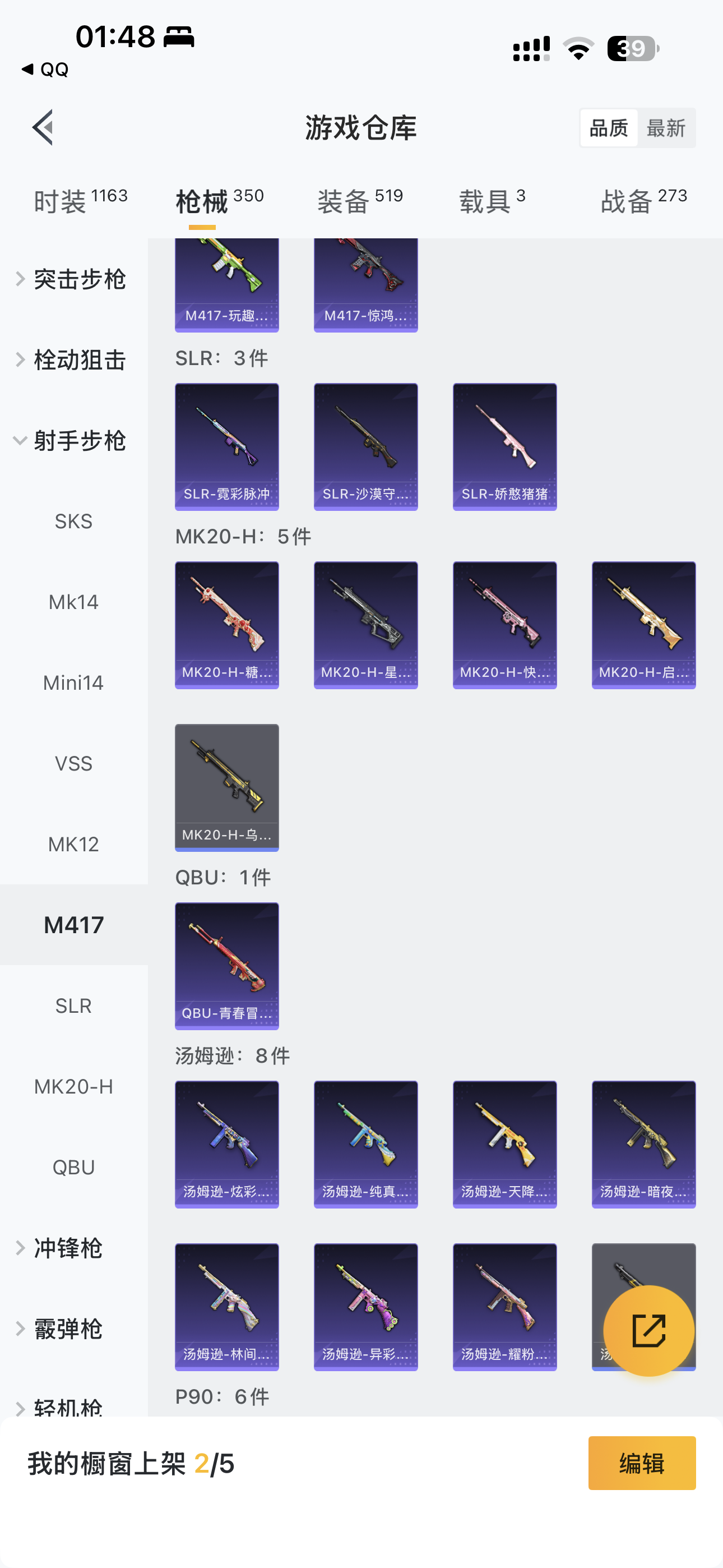Select SKS in the sidebar
Viewport: 723px width, 1568px height.
(73, 522)
